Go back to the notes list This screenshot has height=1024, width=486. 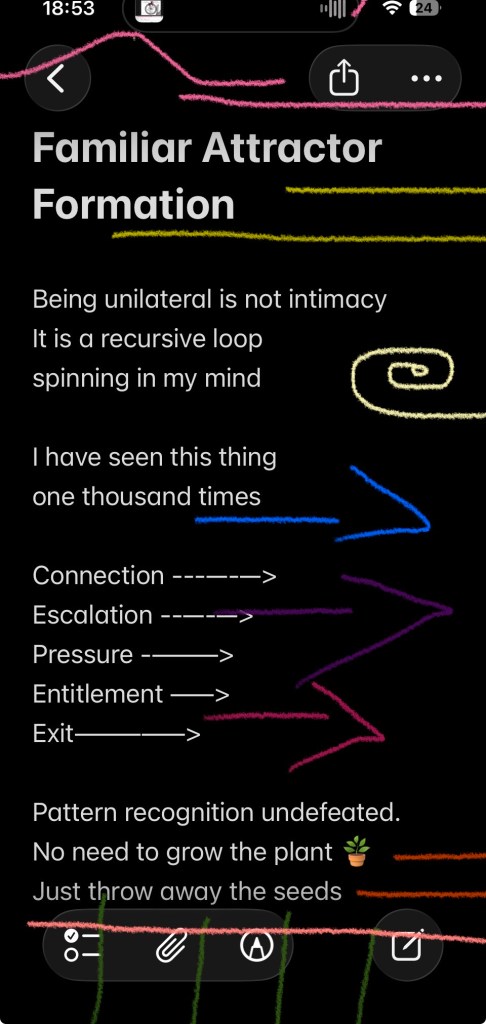(57, 79)
